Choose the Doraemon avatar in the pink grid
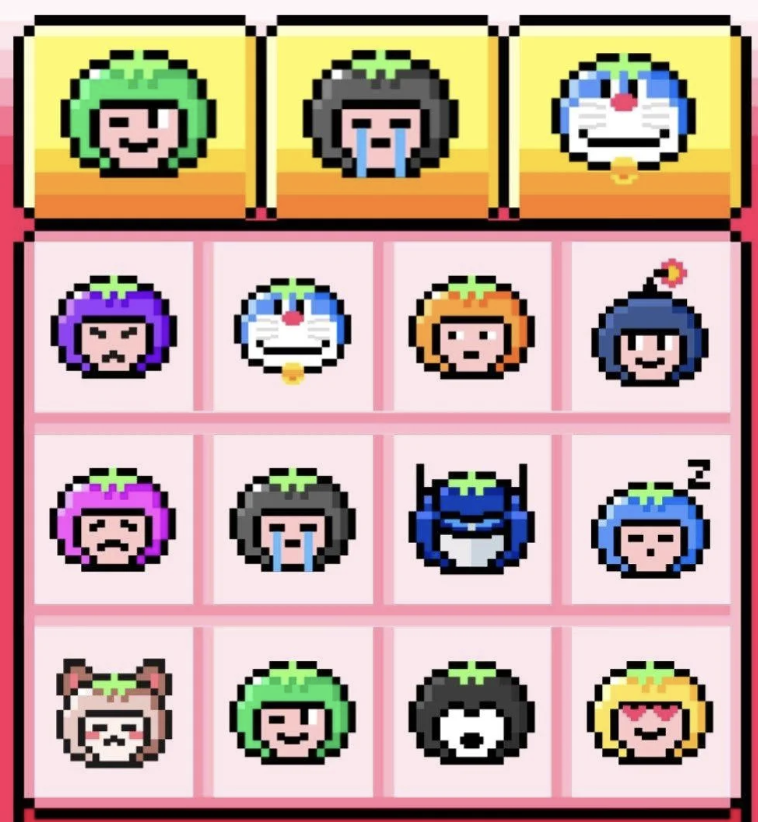This screenshot has height=822, width=758. coord(292,328)
